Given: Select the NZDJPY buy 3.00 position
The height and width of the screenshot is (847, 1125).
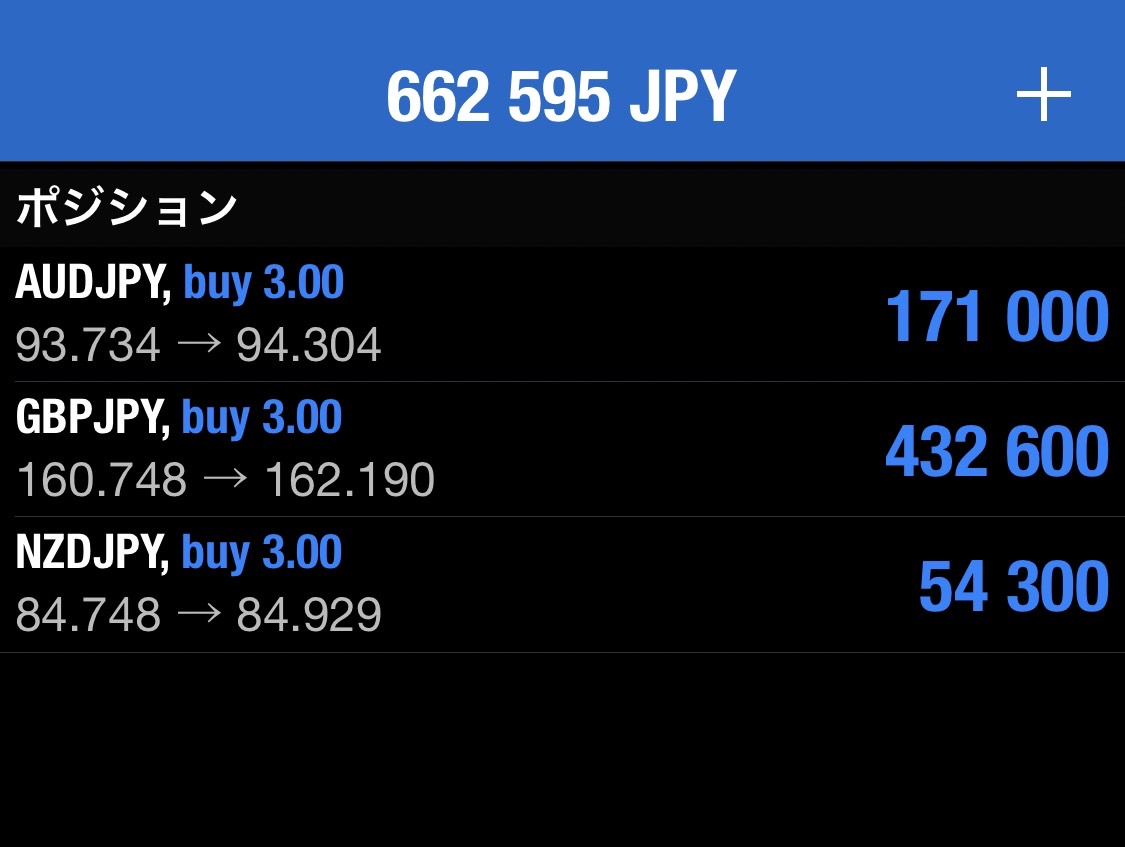Looking at the screenshot, I should tap(562, 585).
